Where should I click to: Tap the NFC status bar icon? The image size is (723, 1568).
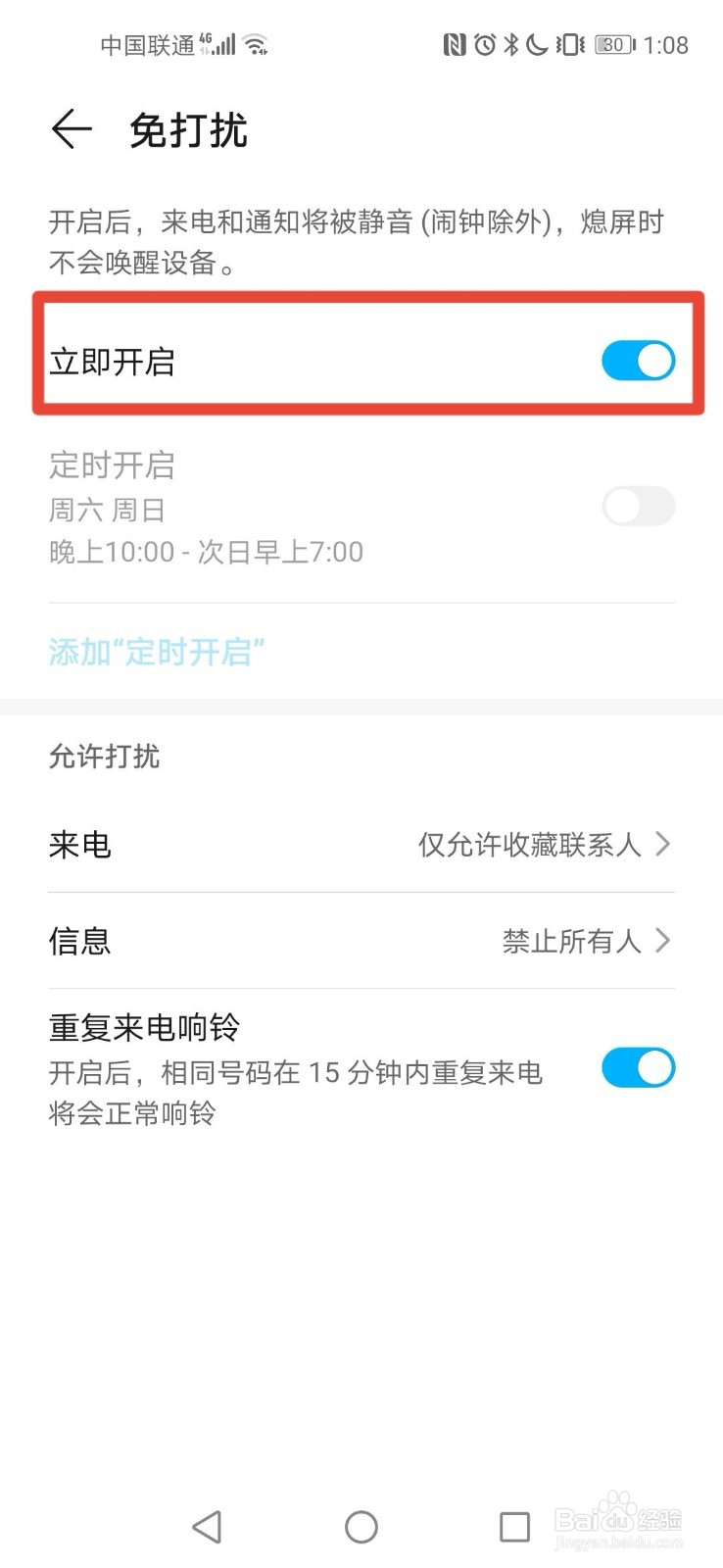pos(455,45)
